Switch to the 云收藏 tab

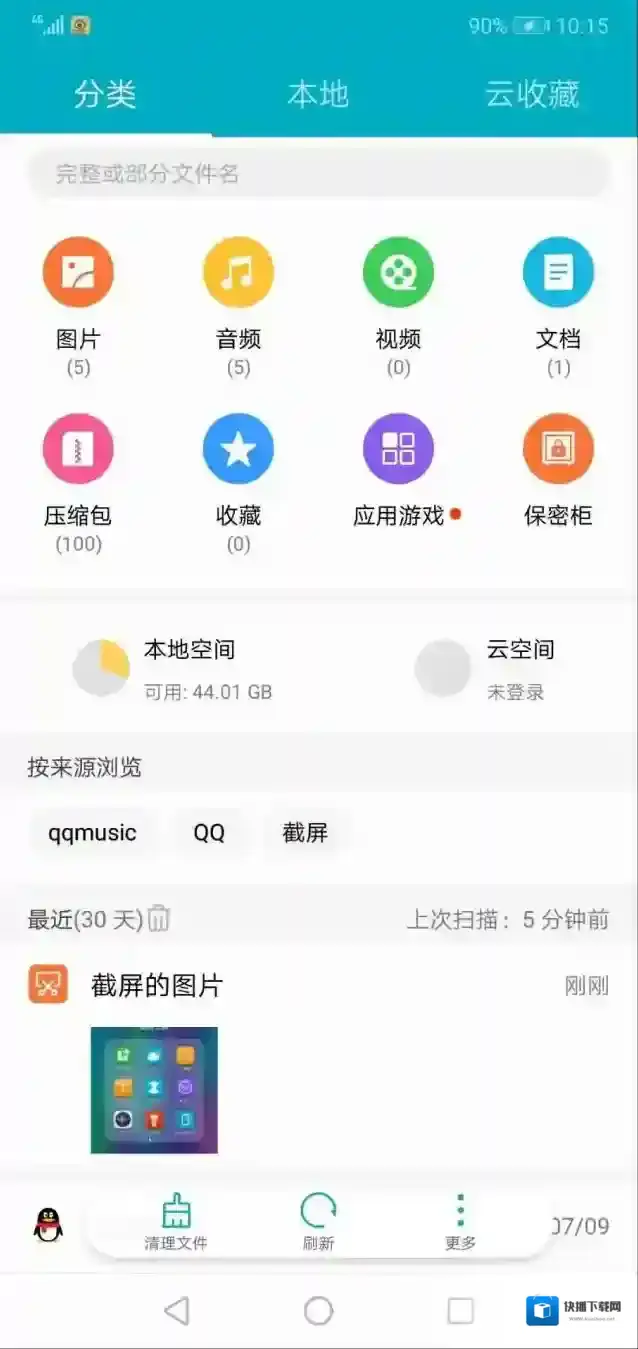coord(532,94)
